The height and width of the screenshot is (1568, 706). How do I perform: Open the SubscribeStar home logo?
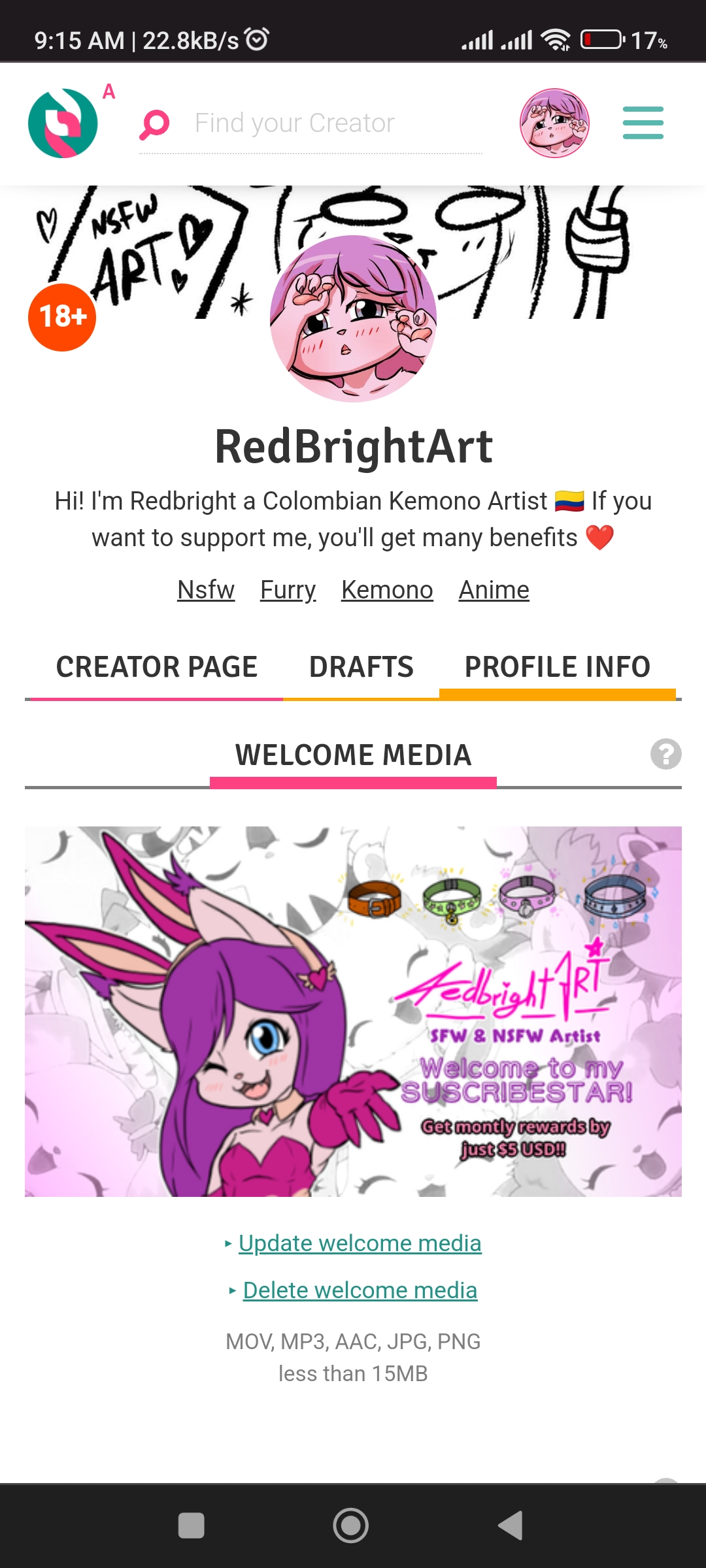click(x=63, y=123)
